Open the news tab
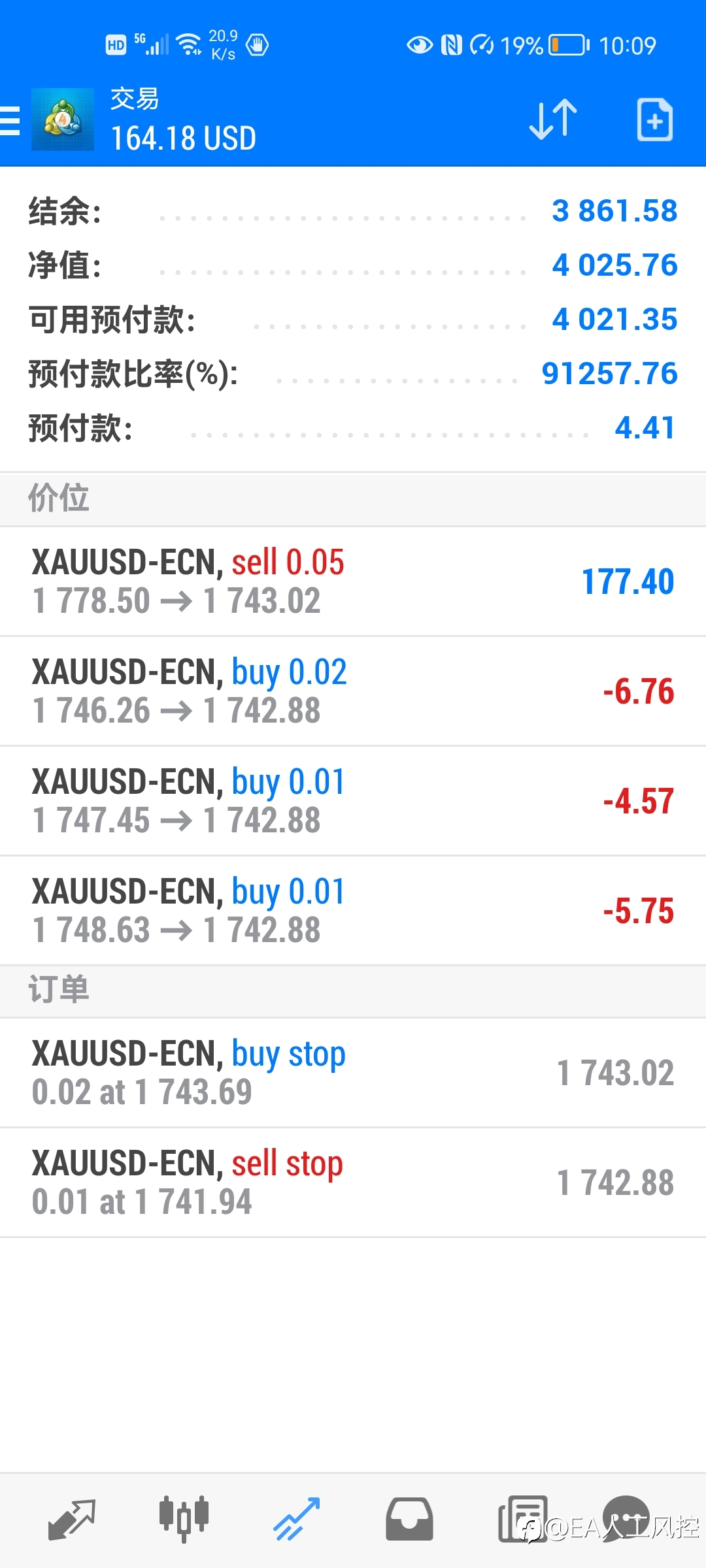 (x=522, y=1520)
